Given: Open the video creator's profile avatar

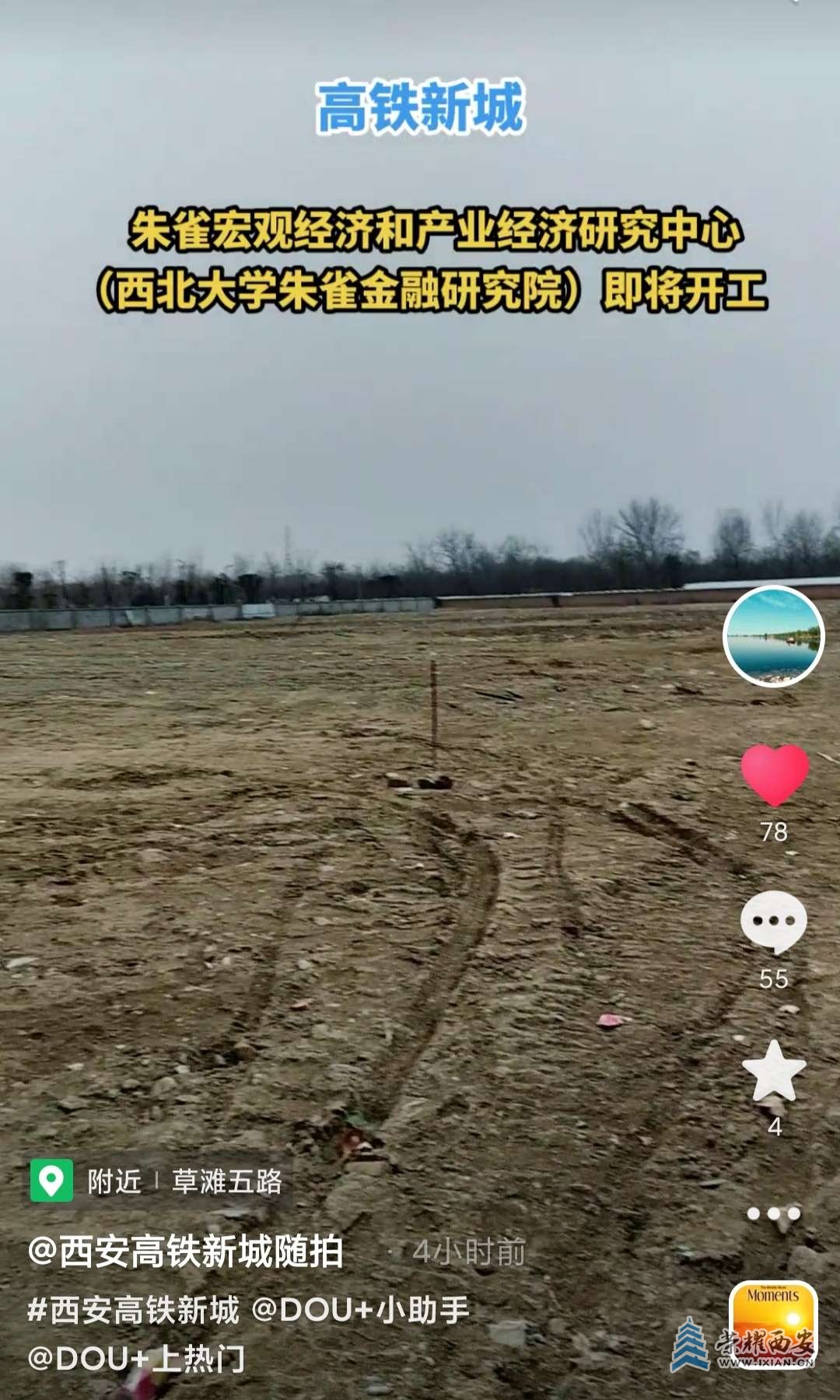Looking at the screenshot, I should click(x=773, y=636).
